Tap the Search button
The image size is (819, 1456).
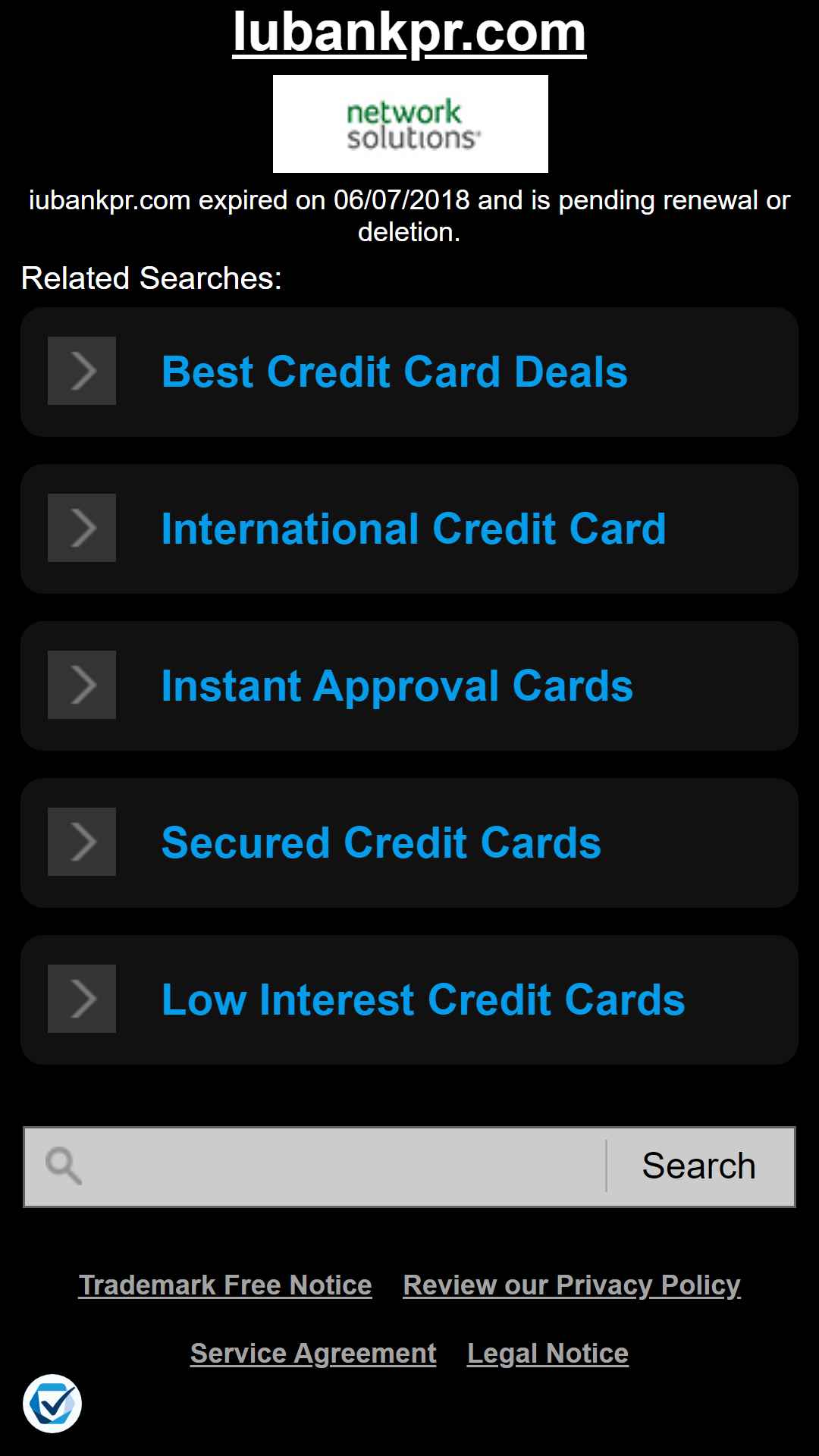699,1166
